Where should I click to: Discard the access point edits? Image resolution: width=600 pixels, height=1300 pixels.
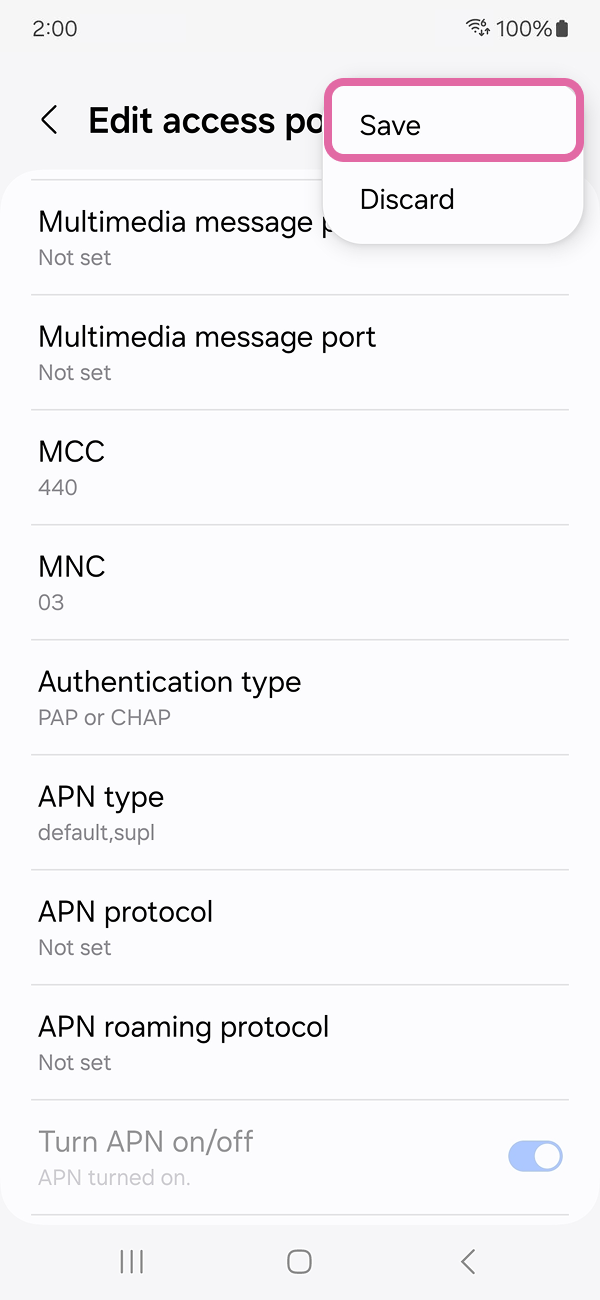(x=452, y=199)
